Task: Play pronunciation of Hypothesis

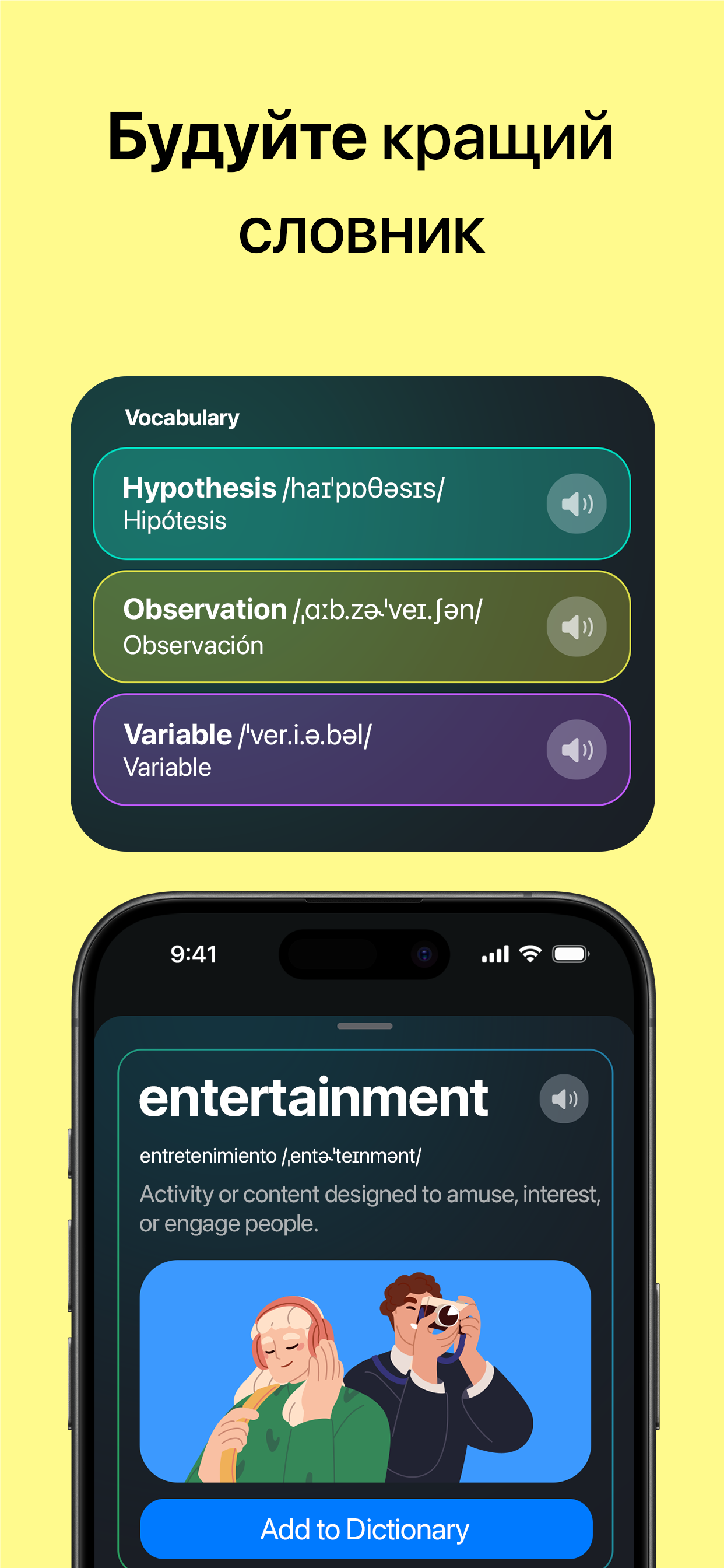Action: (x=577, y=504)
